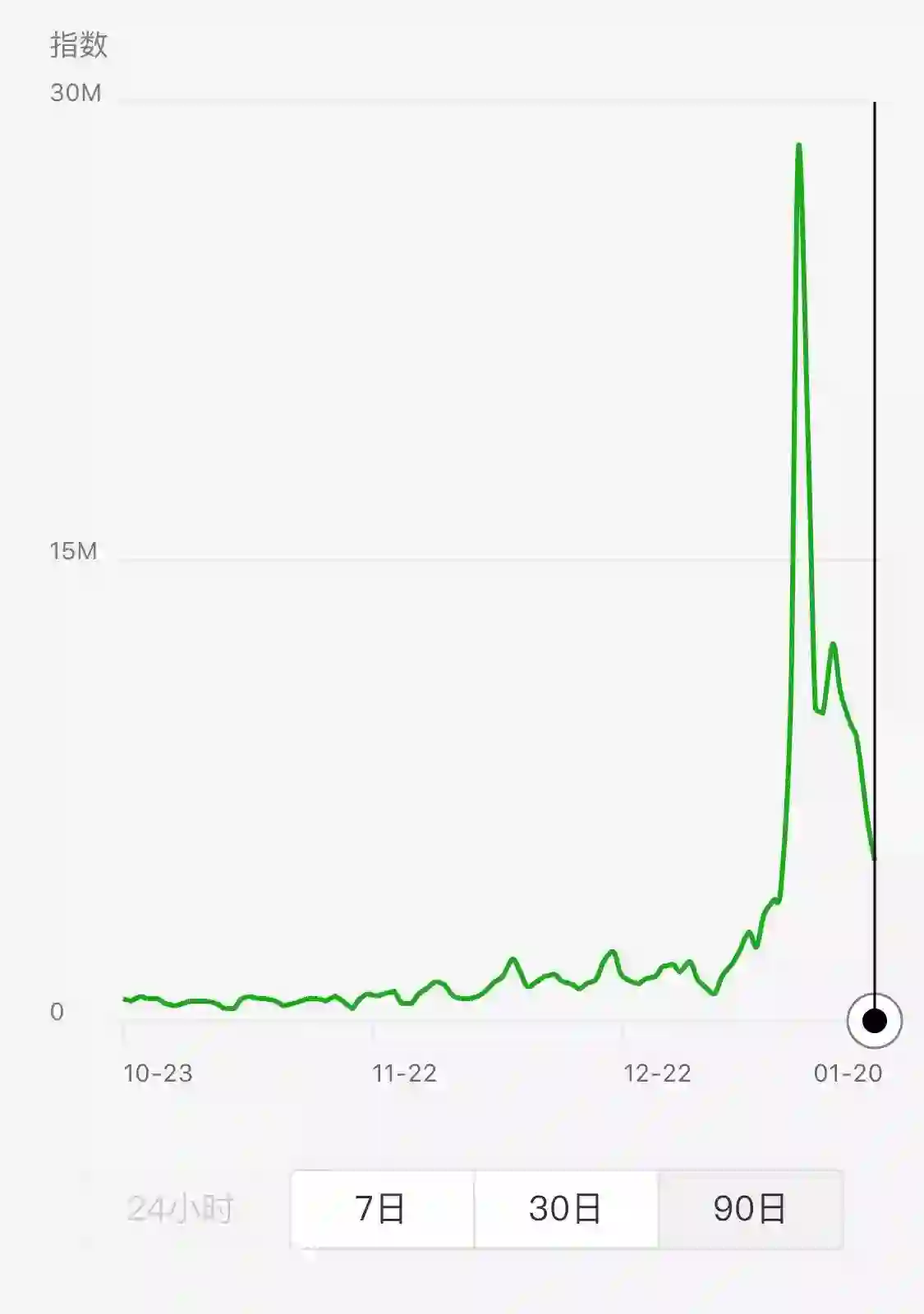924x1314 pixels.
Task: Switch to the 7日 time range
Action: (x=382, y=1209)
